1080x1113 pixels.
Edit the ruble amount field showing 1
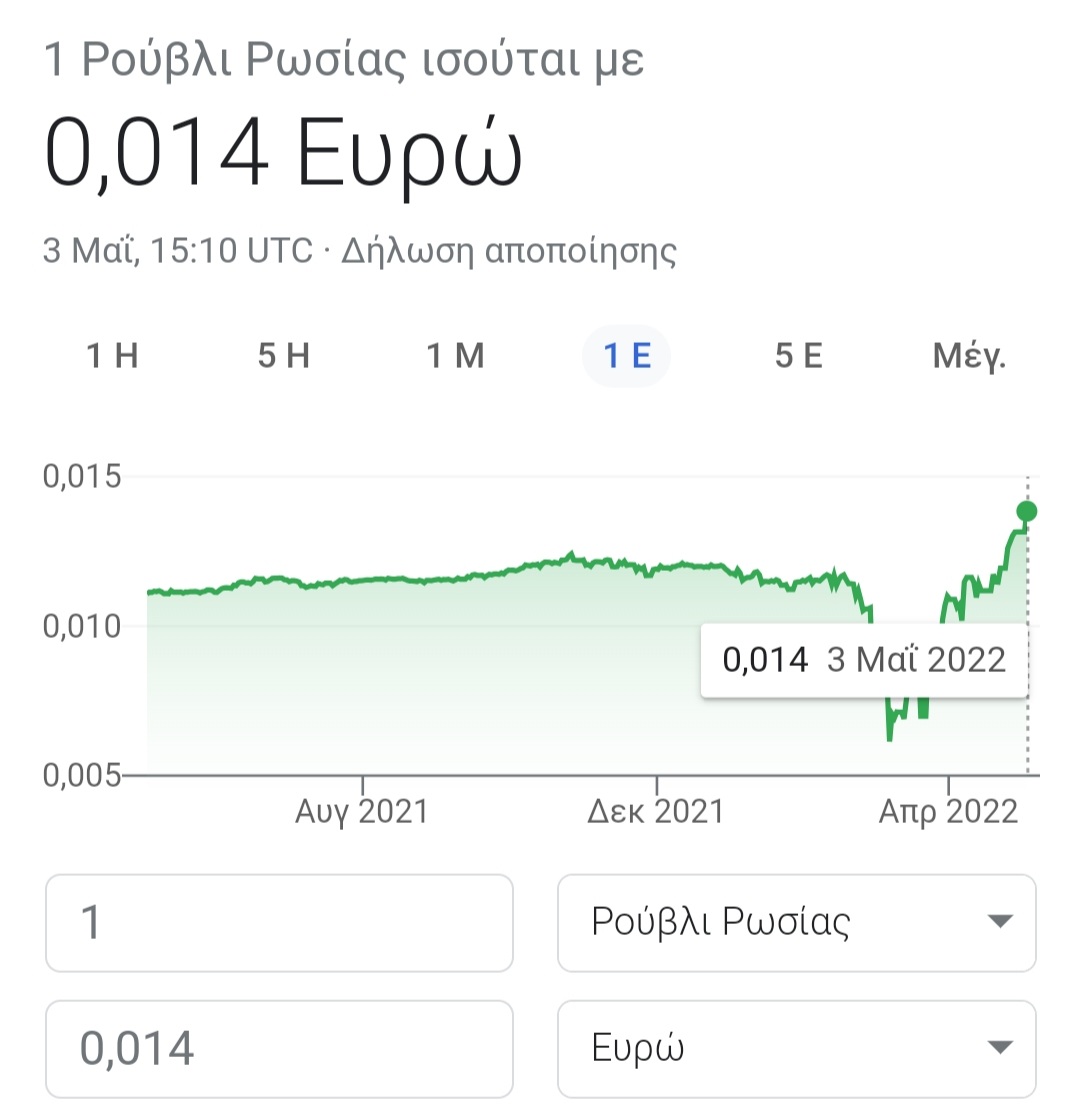pyautogui.click(x=279, y=922)
